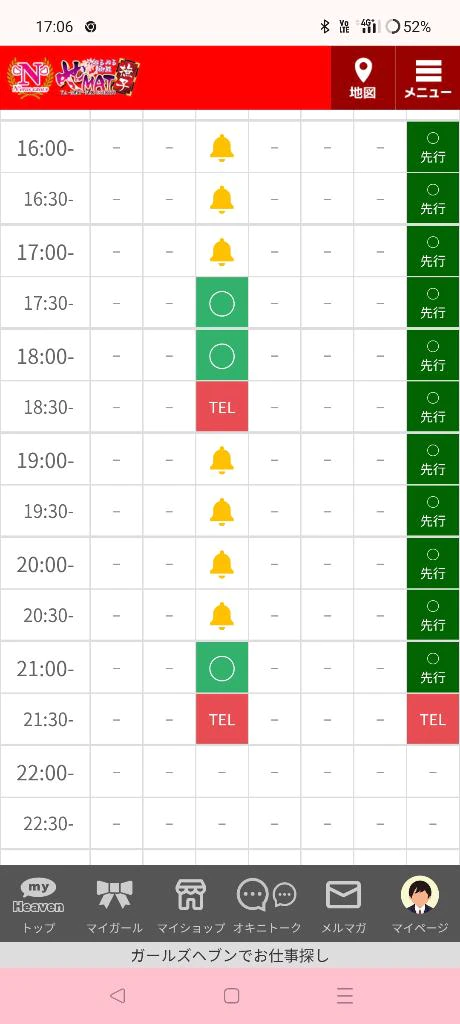Tap the system back button
Viewport: 460px width, 1024px height.
click(117, 995)
